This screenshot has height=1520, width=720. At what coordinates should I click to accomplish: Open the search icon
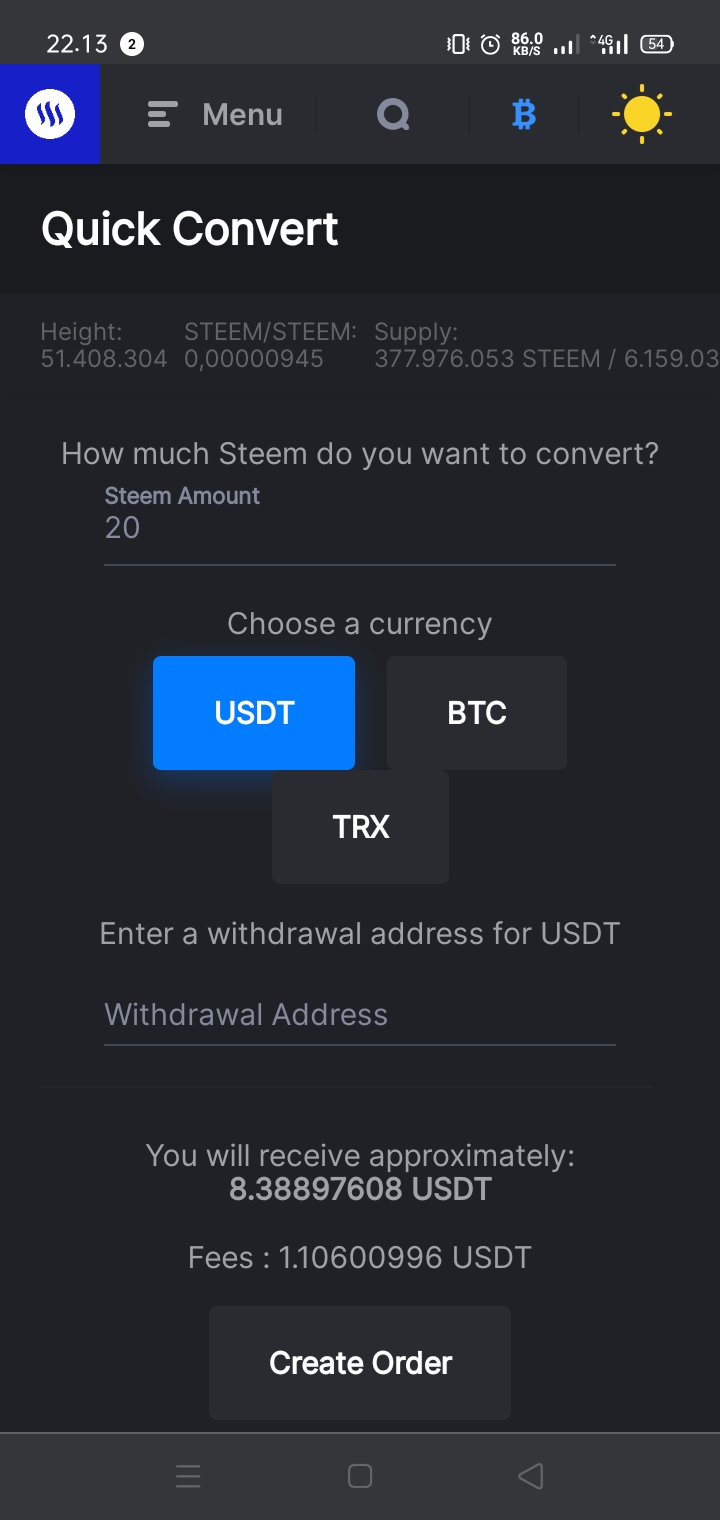tap(393, 115)
